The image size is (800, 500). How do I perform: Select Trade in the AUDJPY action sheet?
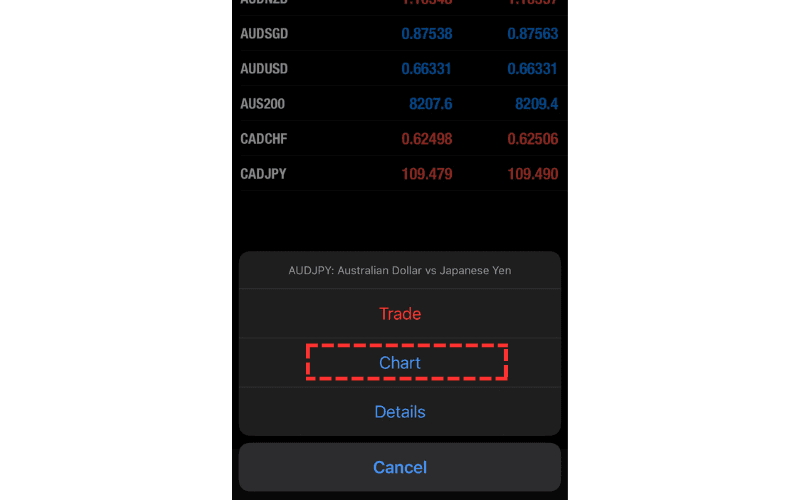click(400, 314)
